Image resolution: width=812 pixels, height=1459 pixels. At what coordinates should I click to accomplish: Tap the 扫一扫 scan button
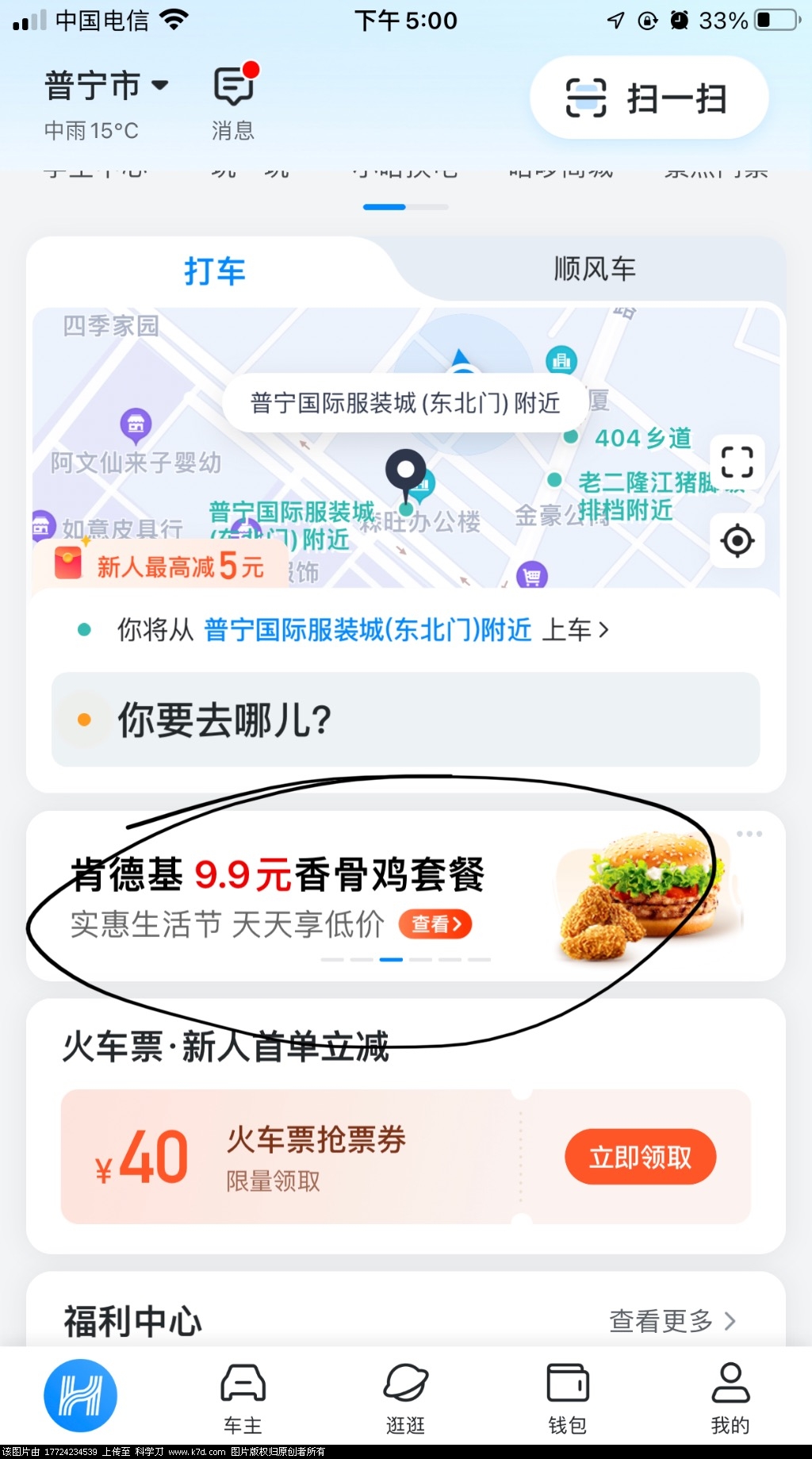pos(648,98)
